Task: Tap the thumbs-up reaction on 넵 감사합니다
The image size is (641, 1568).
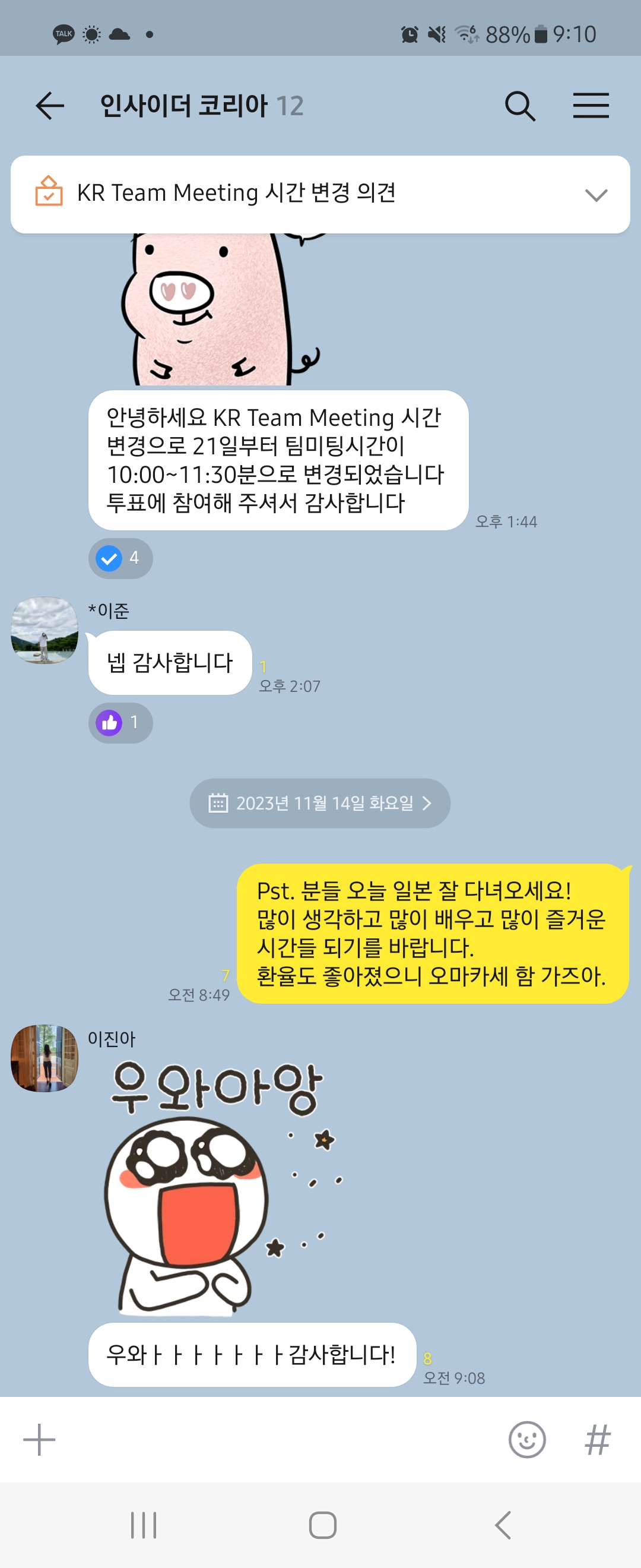Action: tap(120, 722)
